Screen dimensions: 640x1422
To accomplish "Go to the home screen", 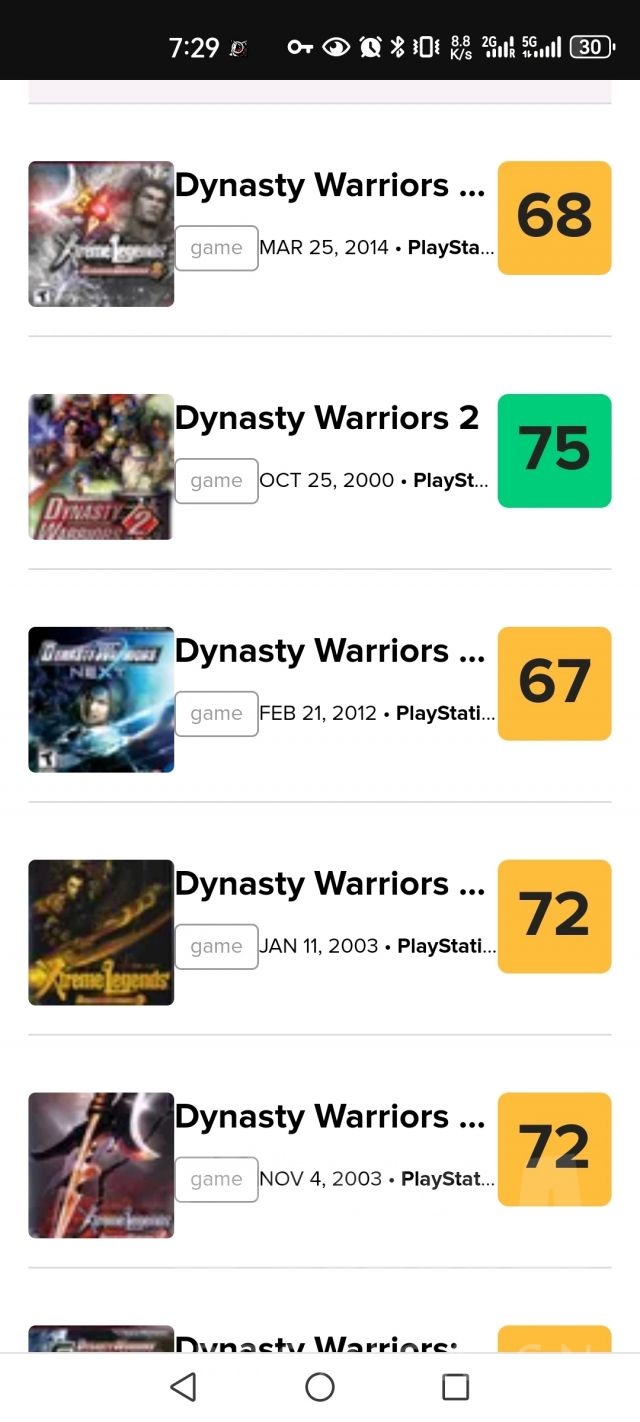I will 320,1387.
